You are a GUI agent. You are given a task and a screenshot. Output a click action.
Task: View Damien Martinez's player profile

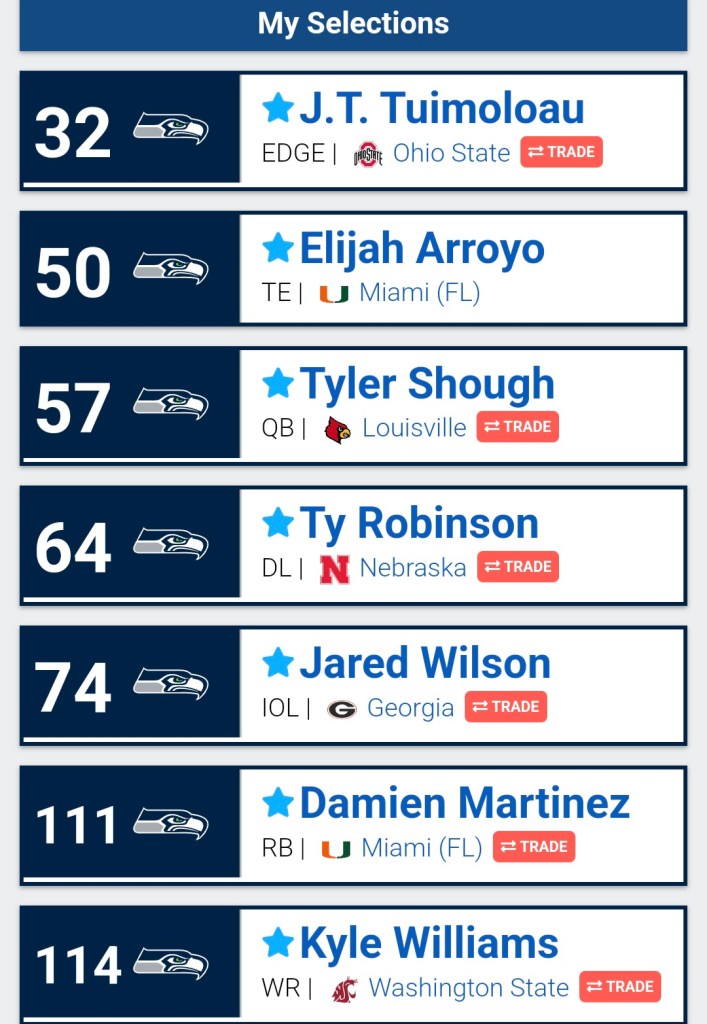(x=464, y=803)
